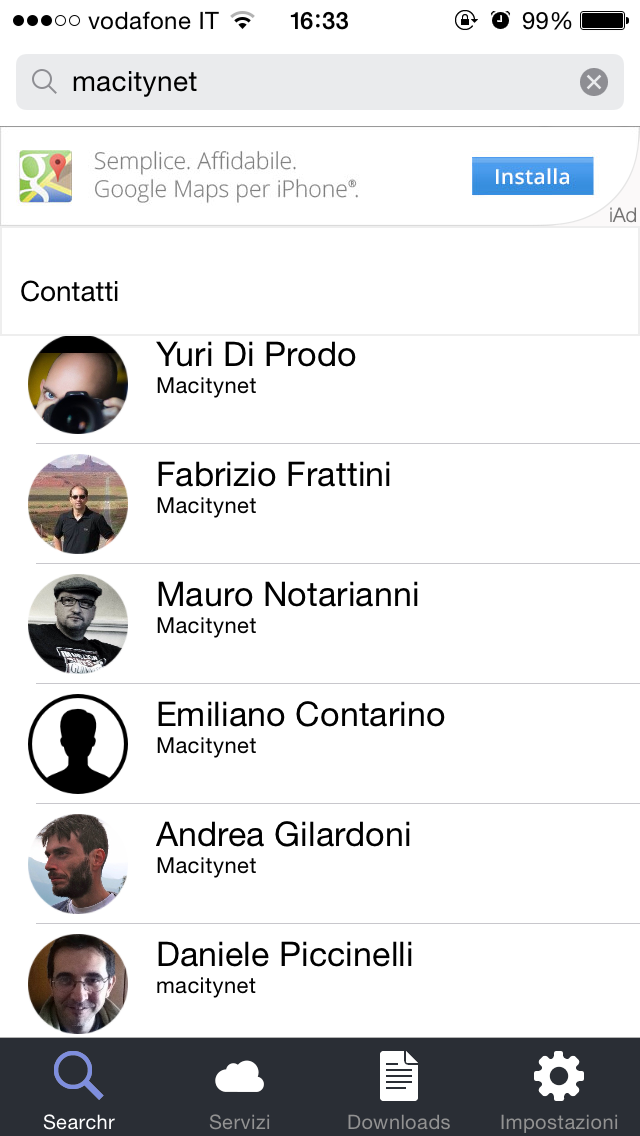The width and height of the screenshot is (640, 1136).
Task: Clear the search text
Action: coord(594,82)
